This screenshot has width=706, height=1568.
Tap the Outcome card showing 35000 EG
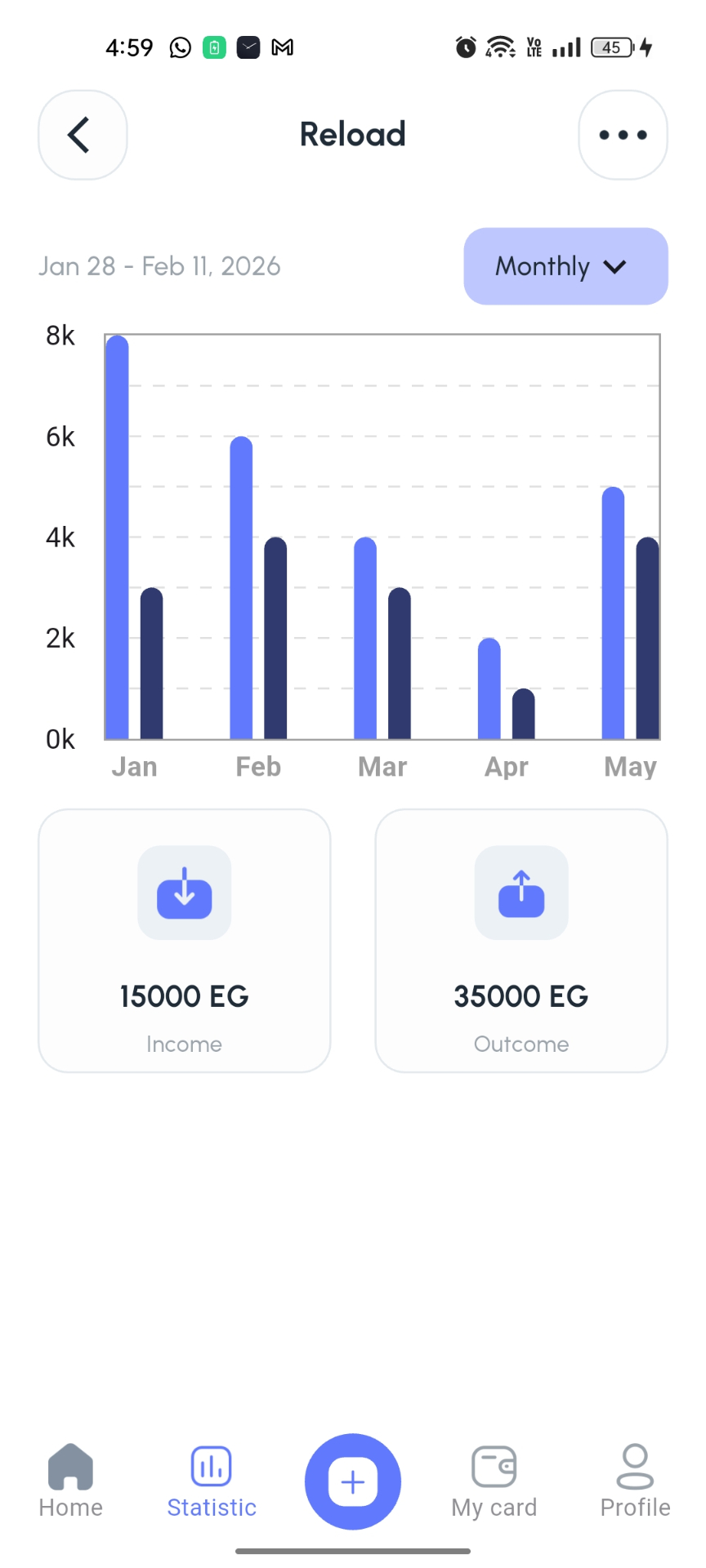pos(521,941)
